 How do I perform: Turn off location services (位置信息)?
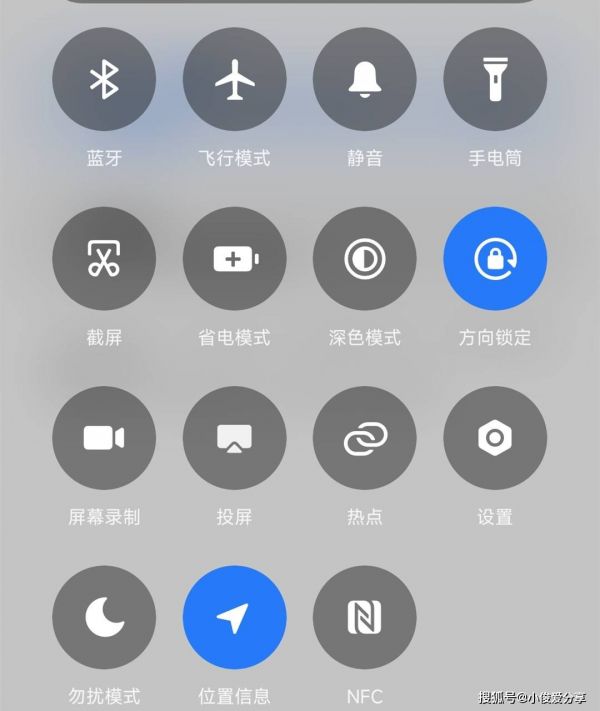(234, 617)
